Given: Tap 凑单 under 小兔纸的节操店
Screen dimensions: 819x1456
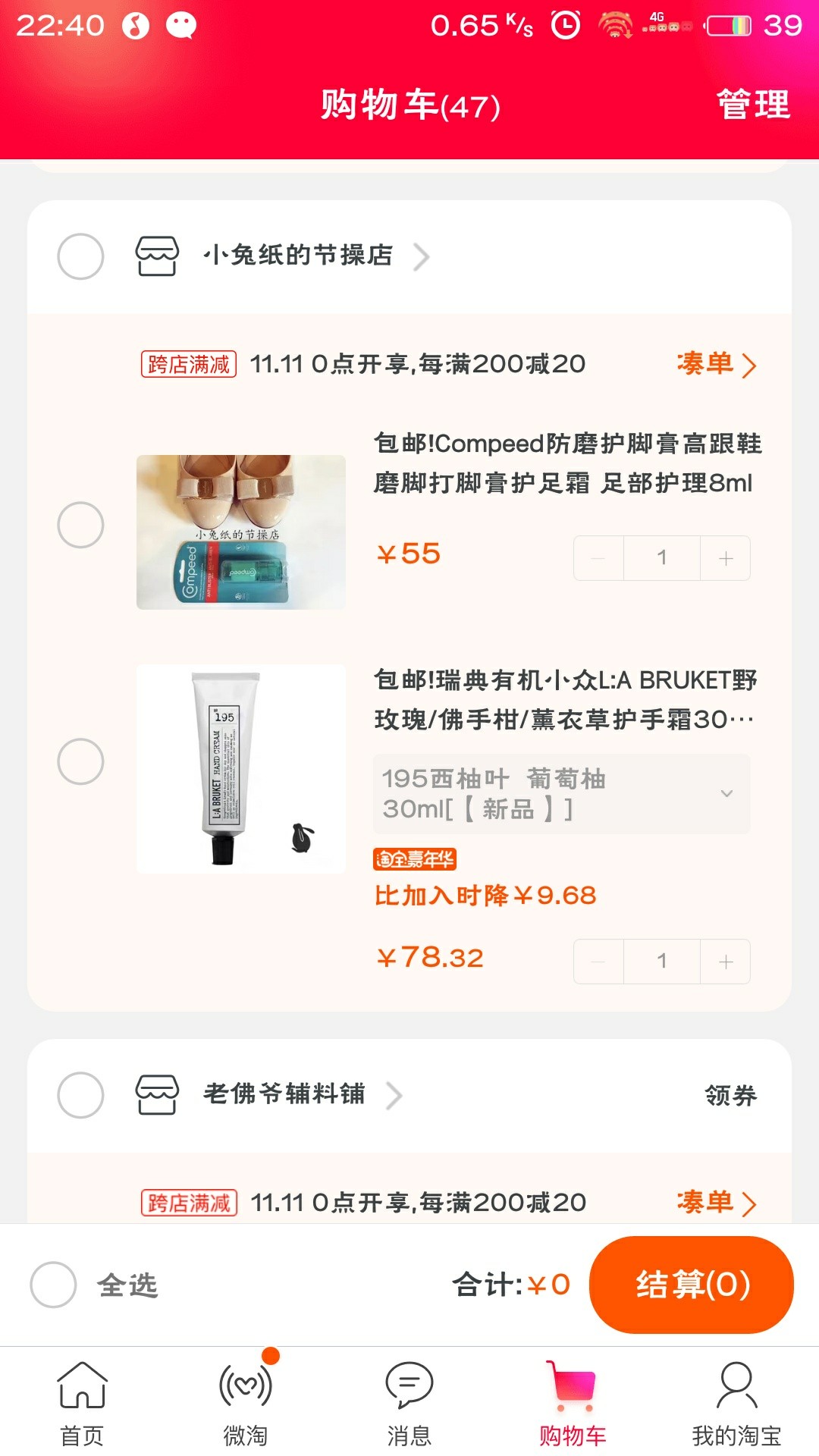Looking at the screenshot, I should point(716,365).
